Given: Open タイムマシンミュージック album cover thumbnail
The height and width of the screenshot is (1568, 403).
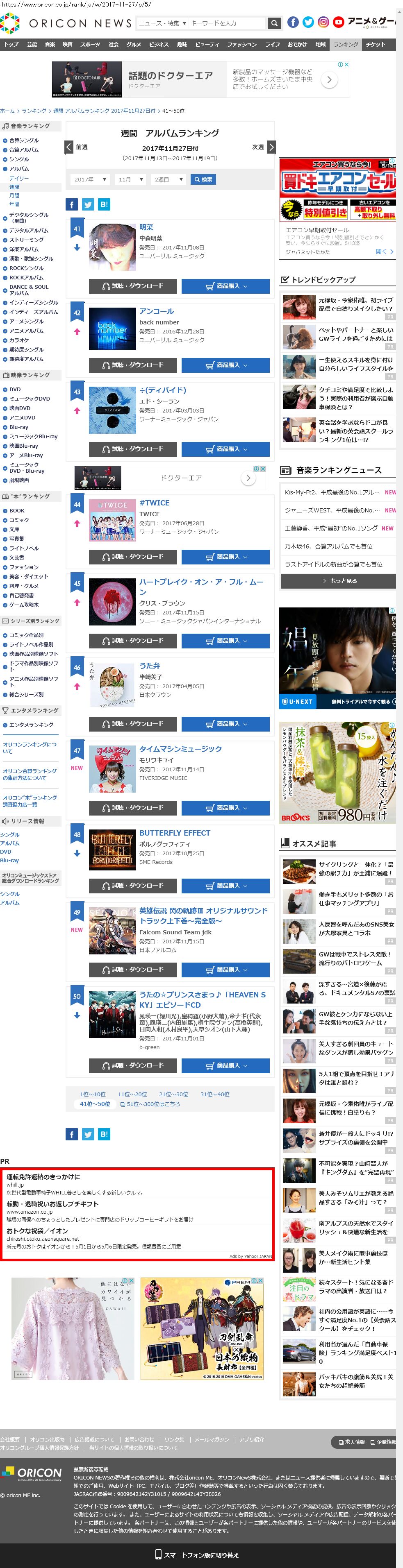Looking at the screenshot, I should click(112, 769).
